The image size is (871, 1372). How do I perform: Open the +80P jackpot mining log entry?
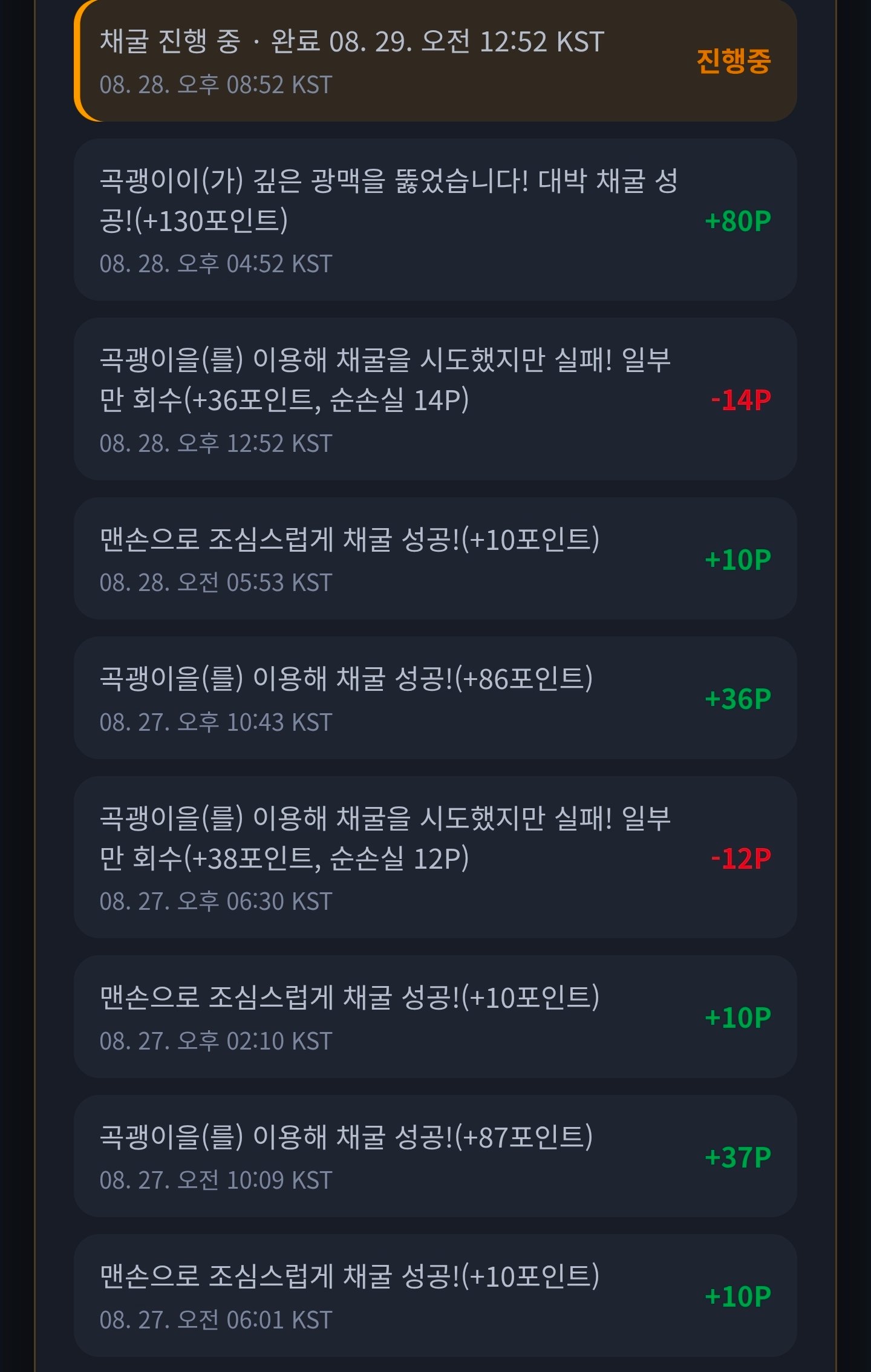(435, 220)
